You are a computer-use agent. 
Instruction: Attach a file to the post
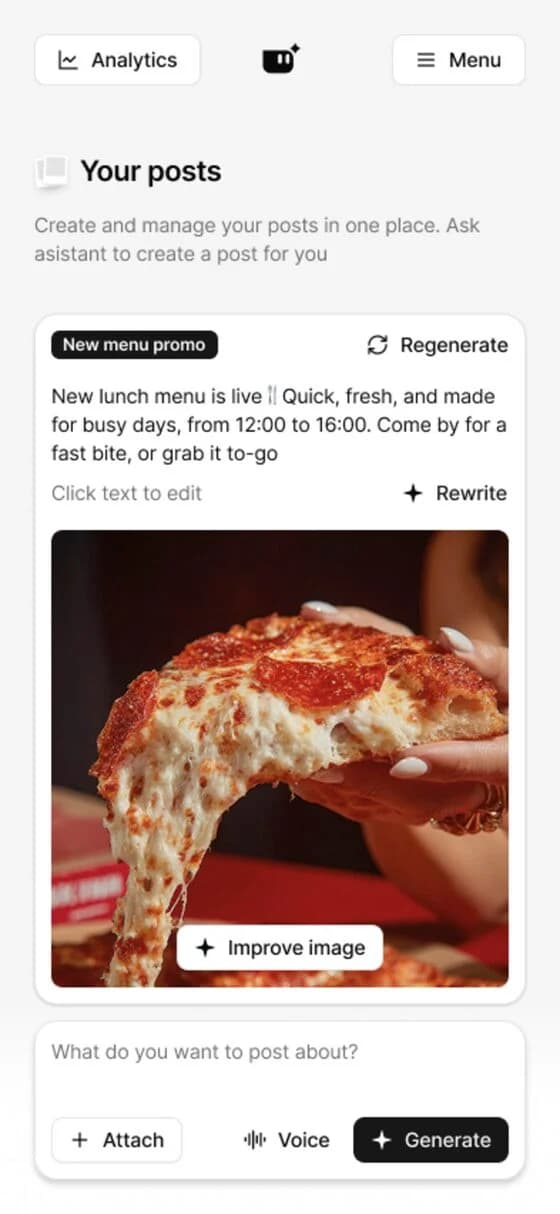[x=117, y=1140]
